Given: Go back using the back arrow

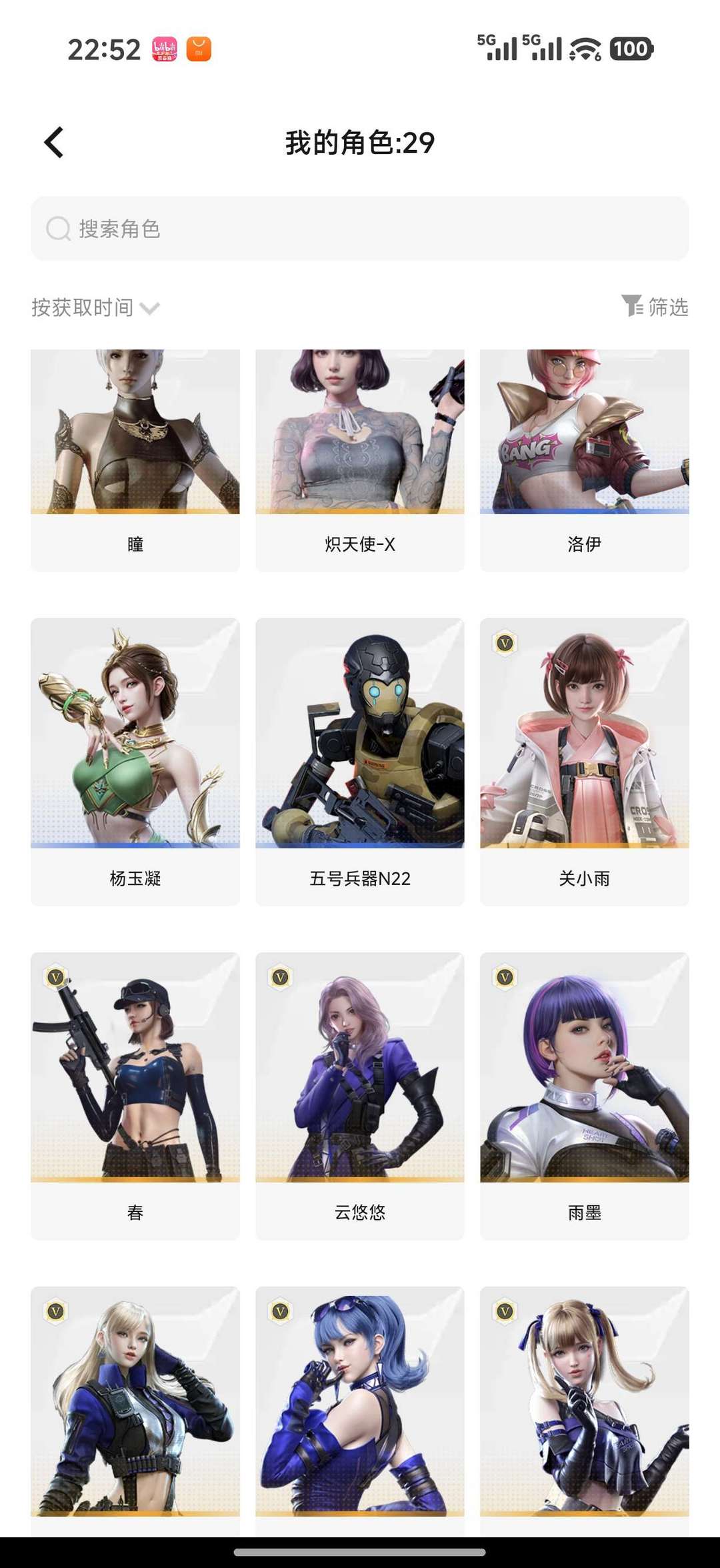Looking at the screenshot, I should click(x=54, y=142).
